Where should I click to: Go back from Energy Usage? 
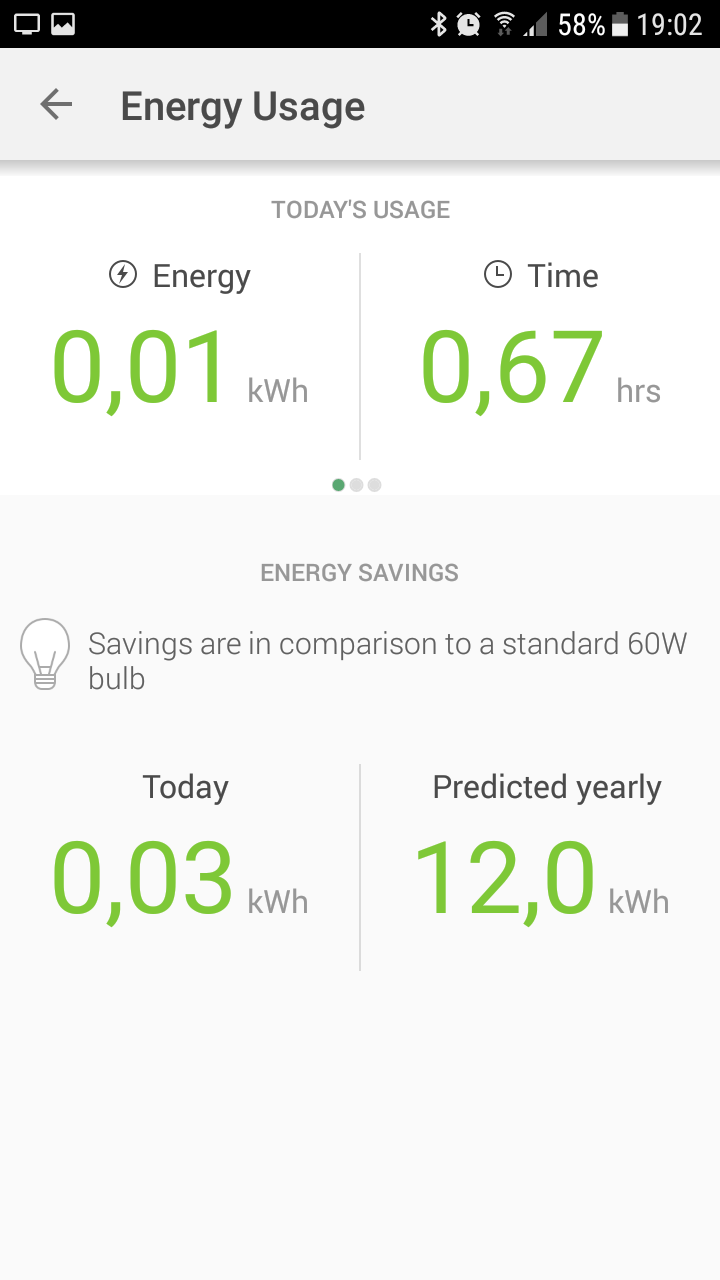click(56, 105)
